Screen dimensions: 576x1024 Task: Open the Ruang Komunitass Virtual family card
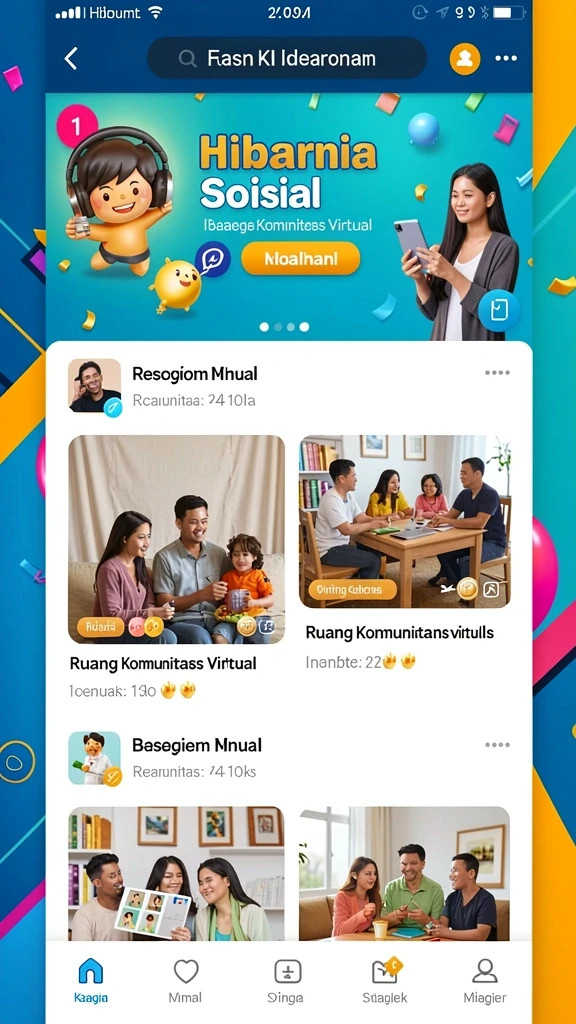click(x=176, y=539)
